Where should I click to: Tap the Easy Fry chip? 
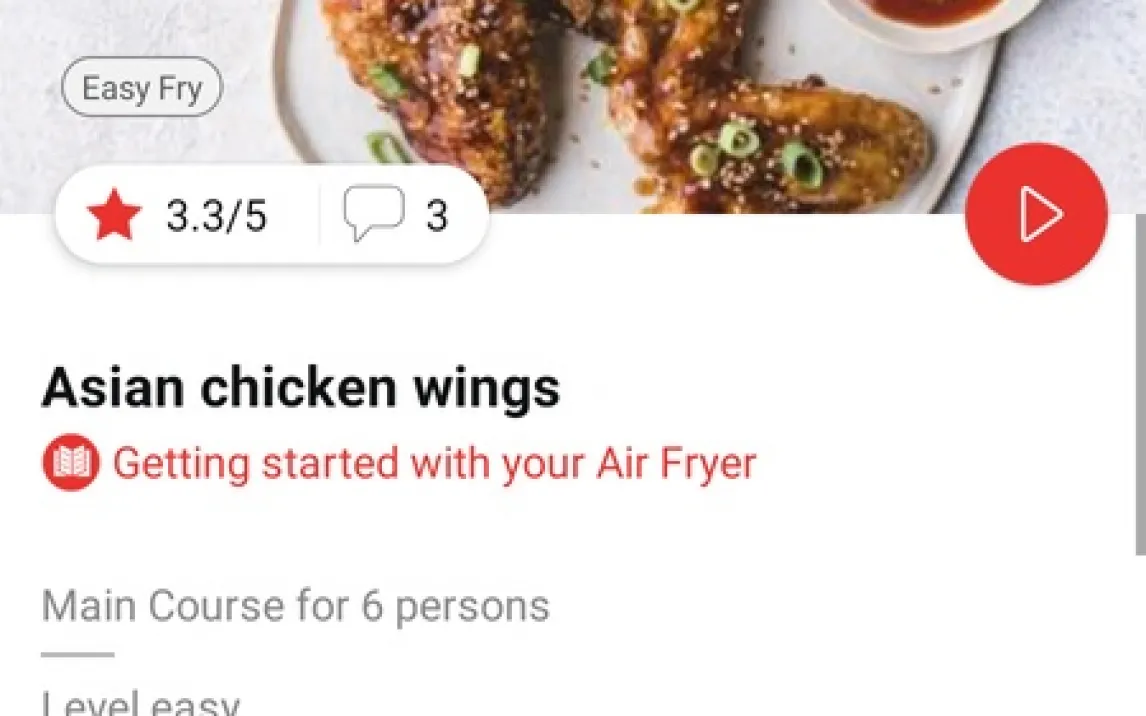click(x=142, y=89)
